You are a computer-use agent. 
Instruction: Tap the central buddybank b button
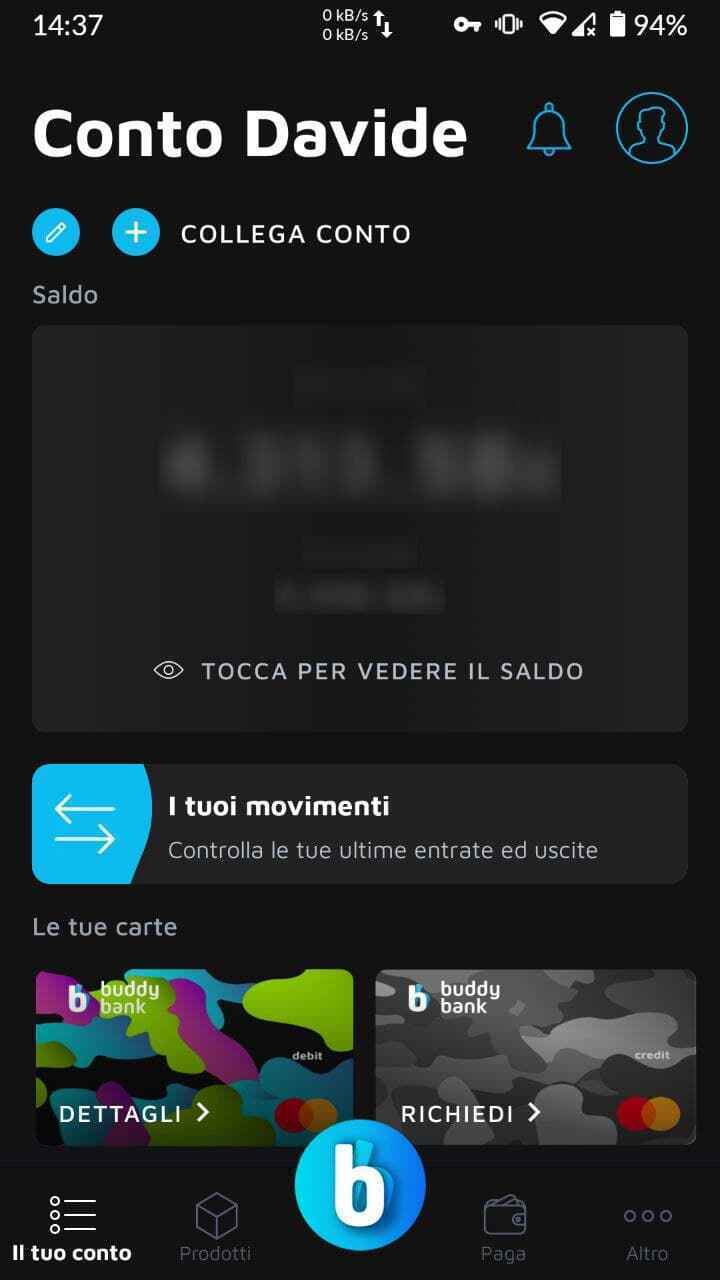[x=360, y=1185]
